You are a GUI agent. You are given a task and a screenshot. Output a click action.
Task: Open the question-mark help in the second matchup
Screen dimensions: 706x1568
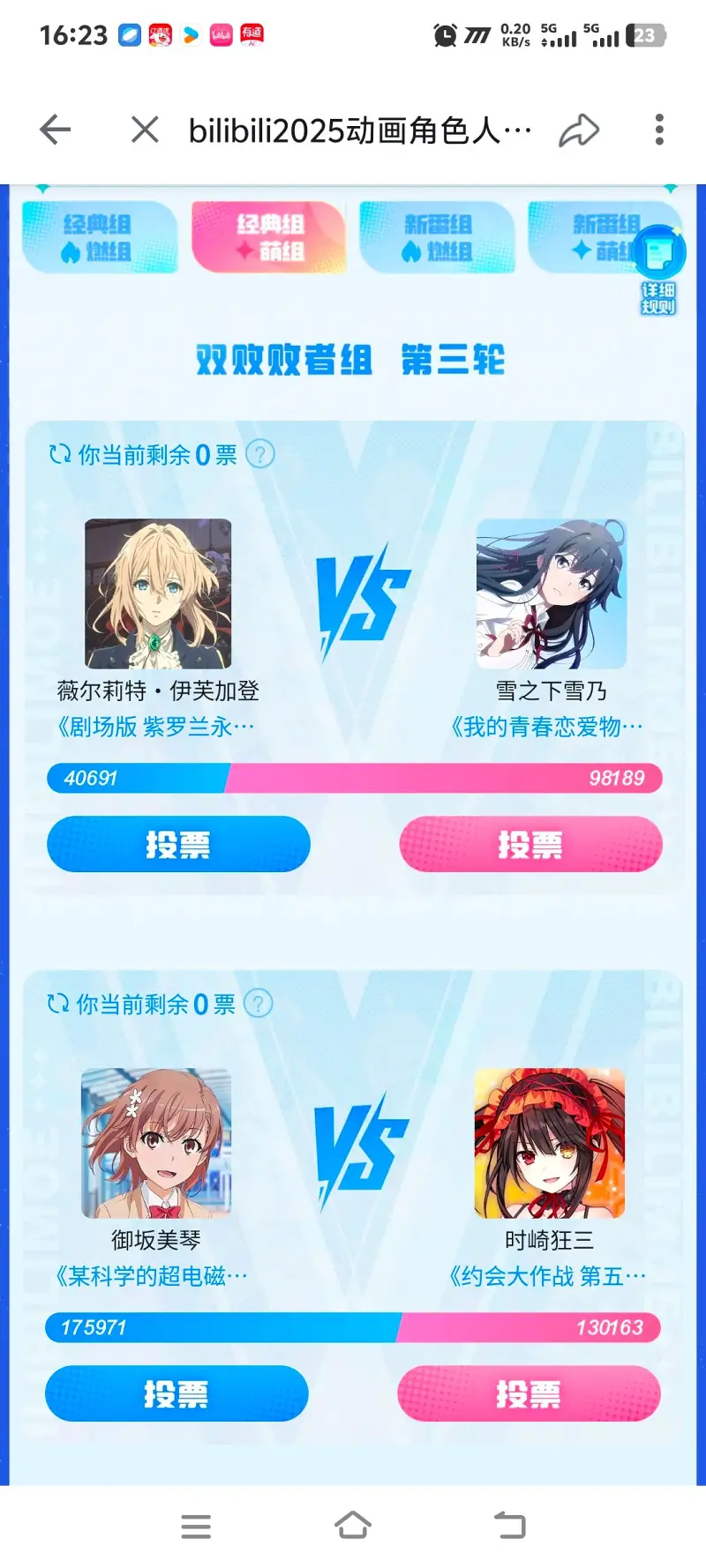(258, 1004)
